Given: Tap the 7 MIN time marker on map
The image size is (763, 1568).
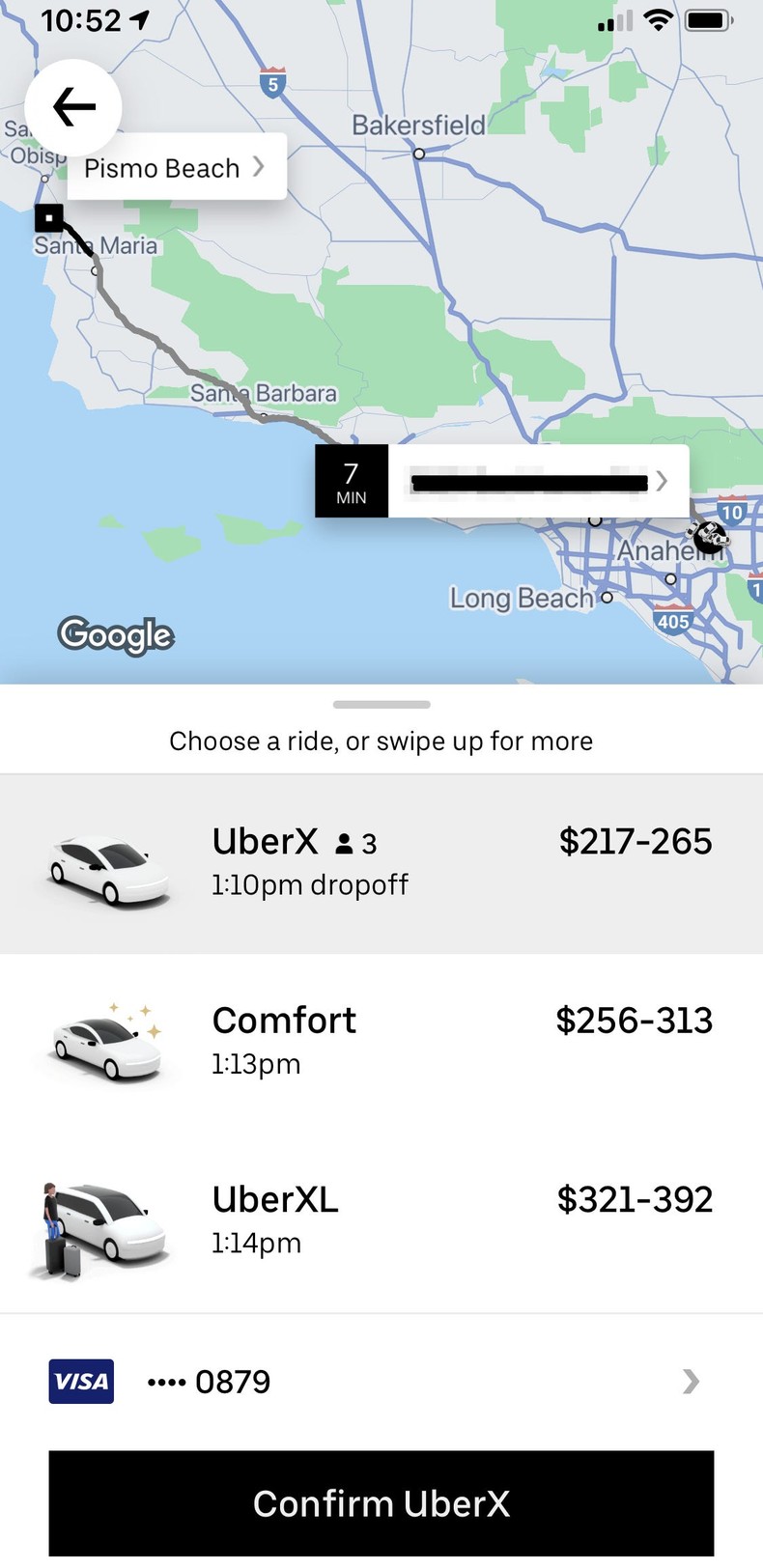Looking at the screenshot, I should pyautogui.click(x=352, y=480).
